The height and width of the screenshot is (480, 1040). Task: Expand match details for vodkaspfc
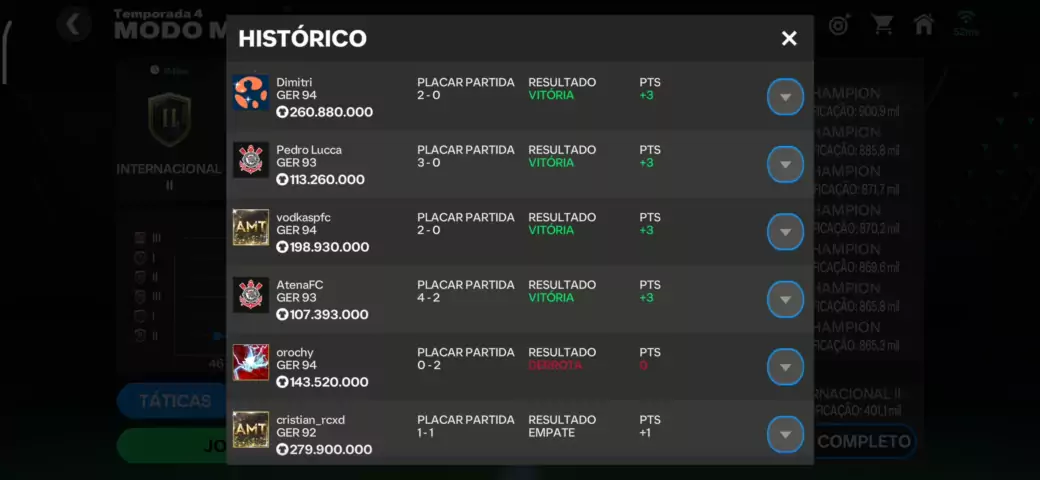785,232
